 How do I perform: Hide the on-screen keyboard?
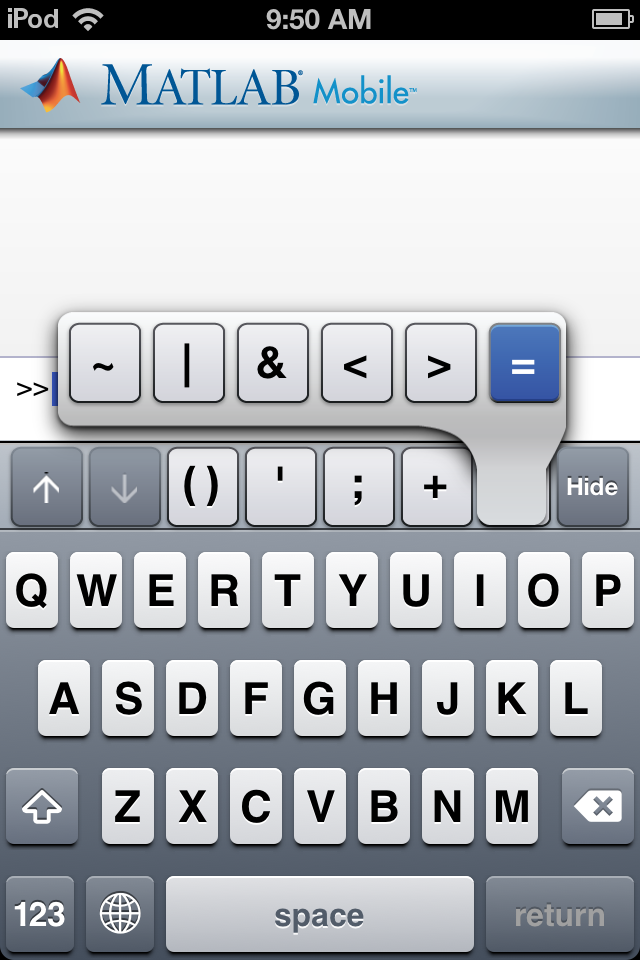(x=592, y=487)
